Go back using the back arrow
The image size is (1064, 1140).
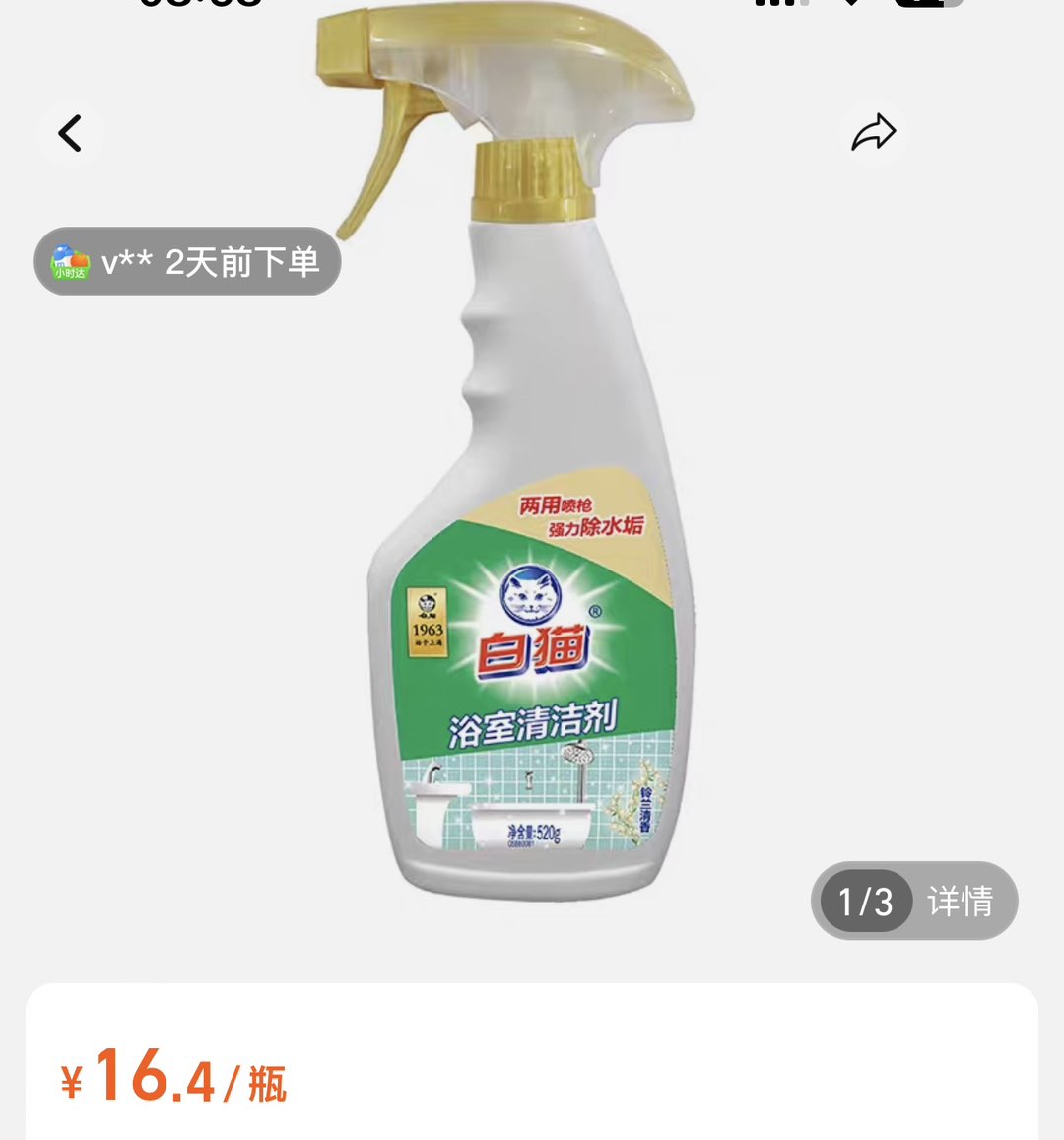(x=70, y=133)
